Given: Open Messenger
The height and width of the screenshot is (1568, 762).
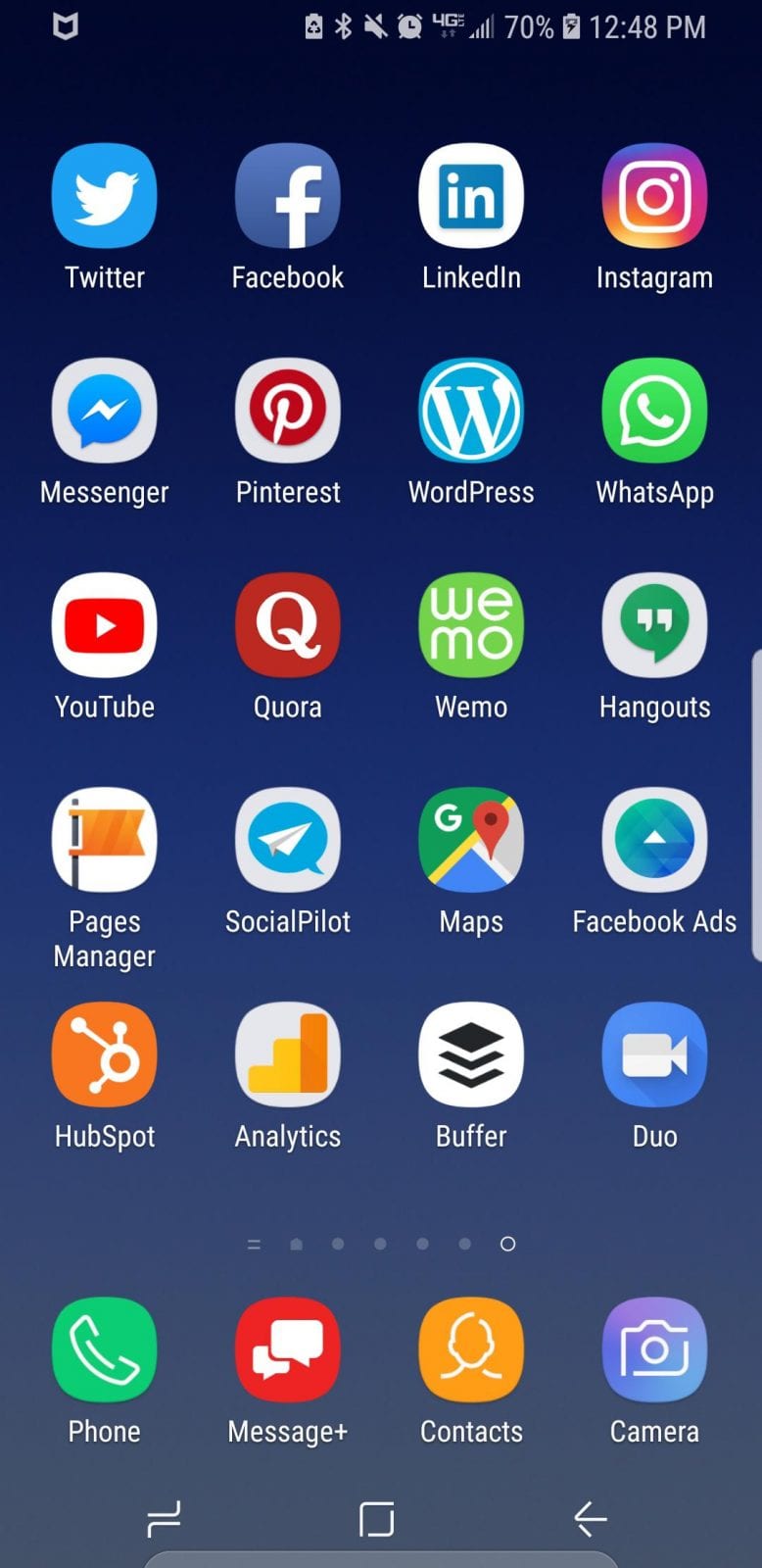Looking at the screenshot, I should pyautogui.click(x=104, y=411).
